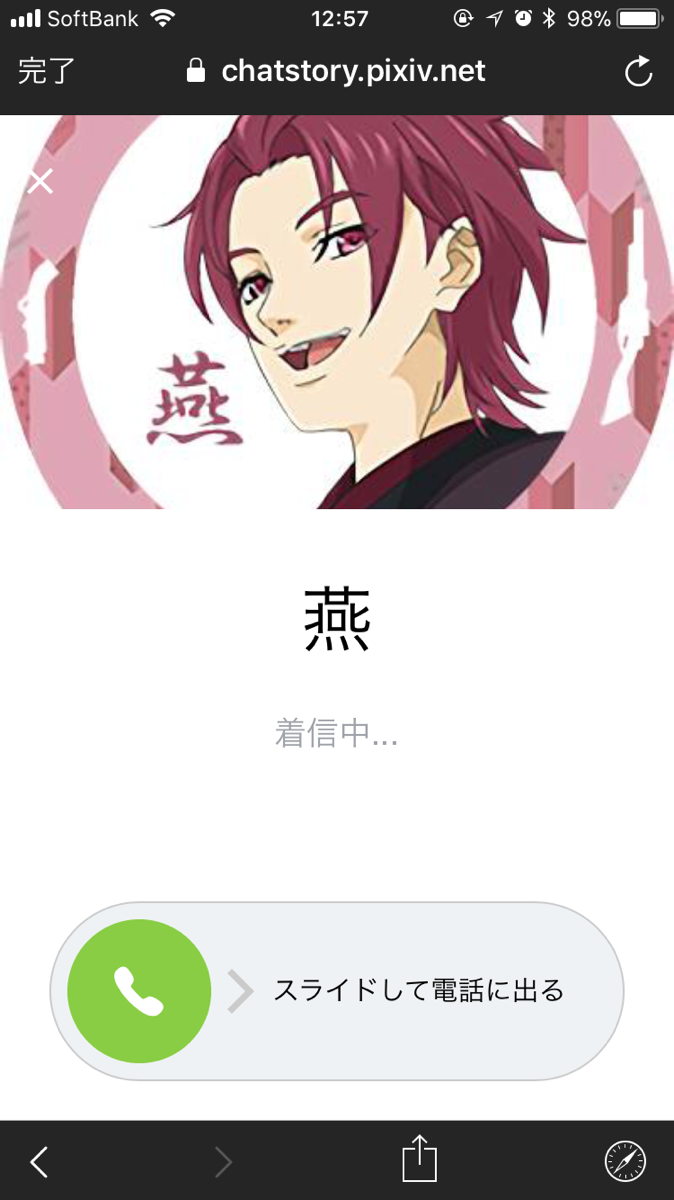
Task: Tap the green phone answer button
Action: click(x=139, y=991)
